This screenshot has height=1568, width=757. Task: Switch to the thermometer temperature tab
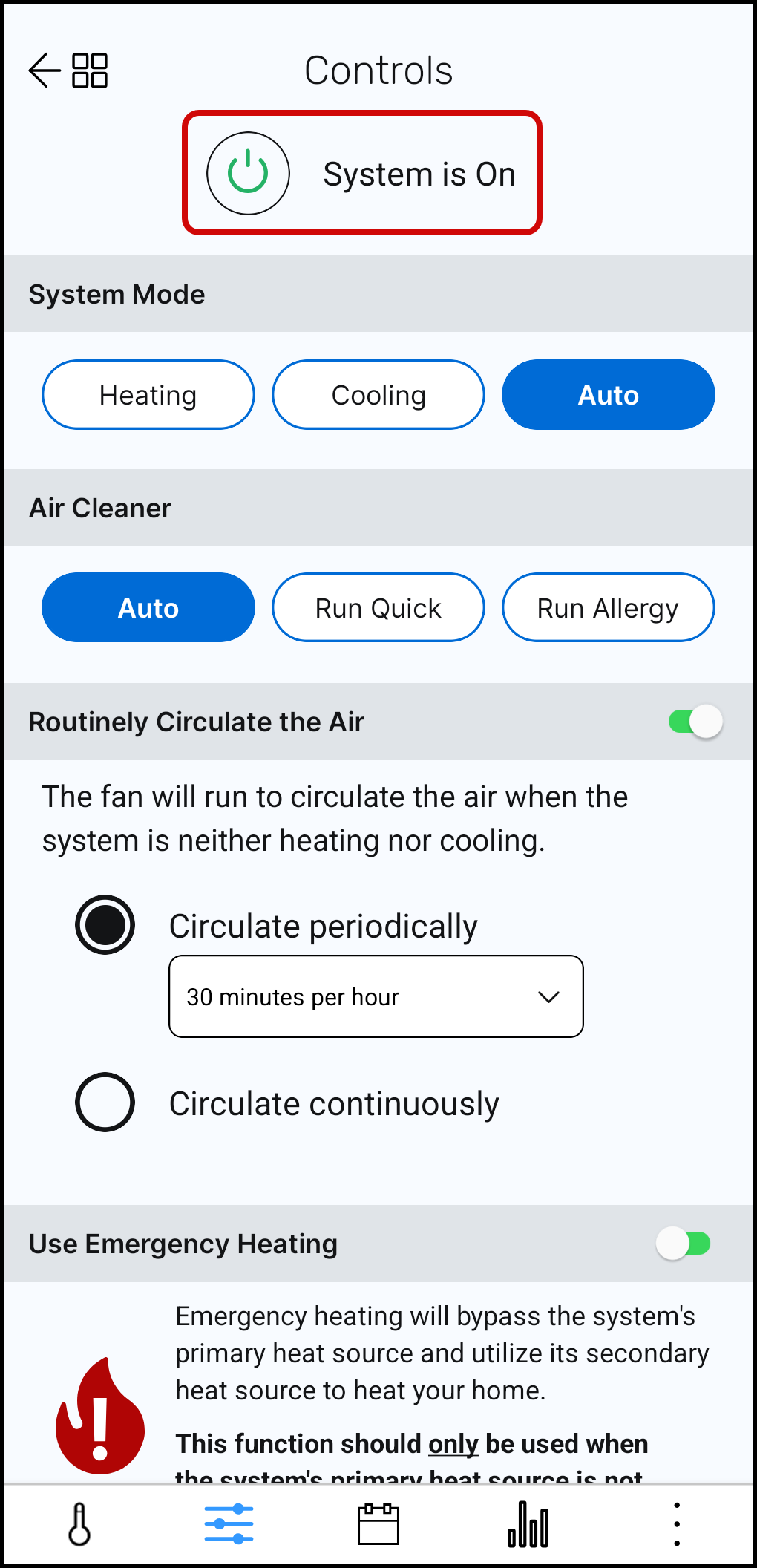coord(79,1525)
